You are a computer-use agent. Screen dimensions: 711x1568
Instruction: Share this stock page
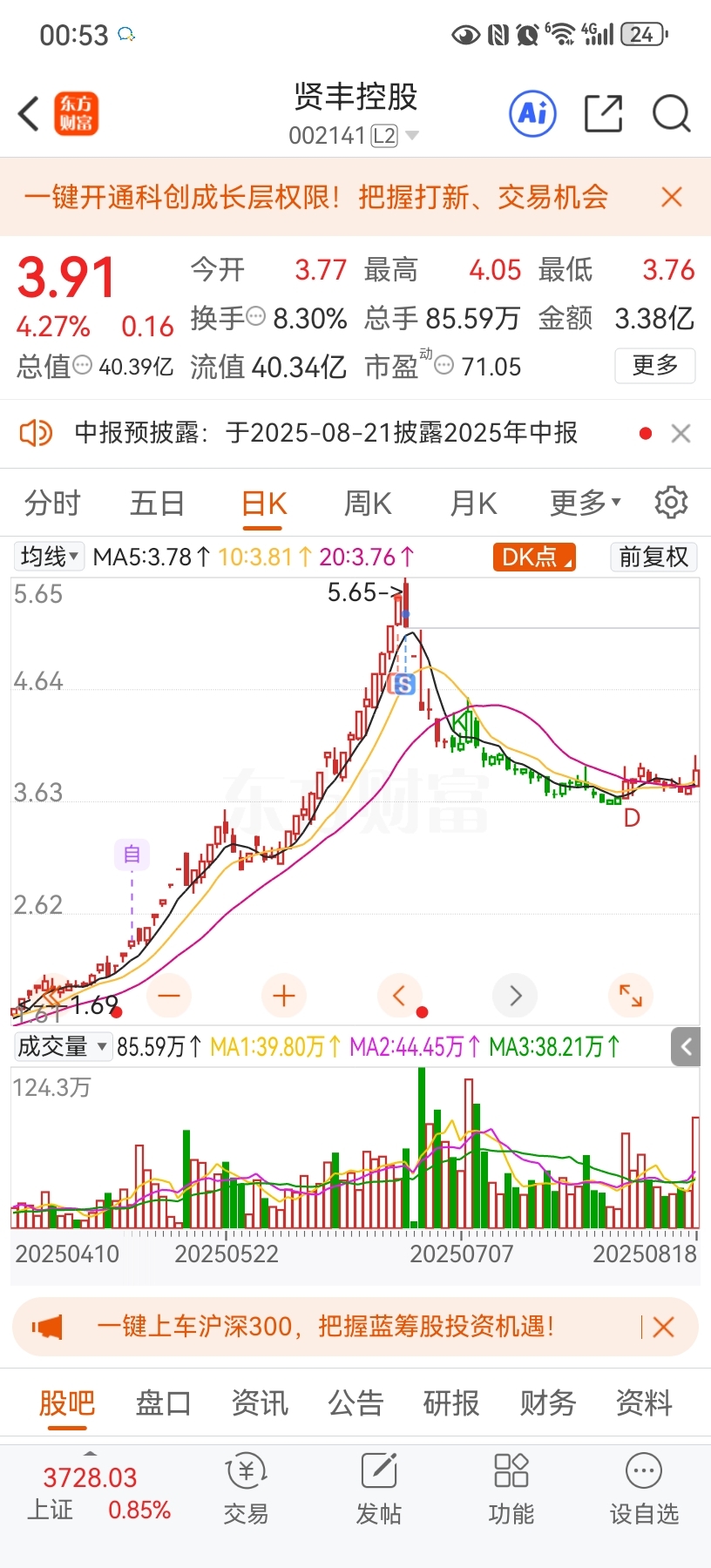[x=603, y=113]
